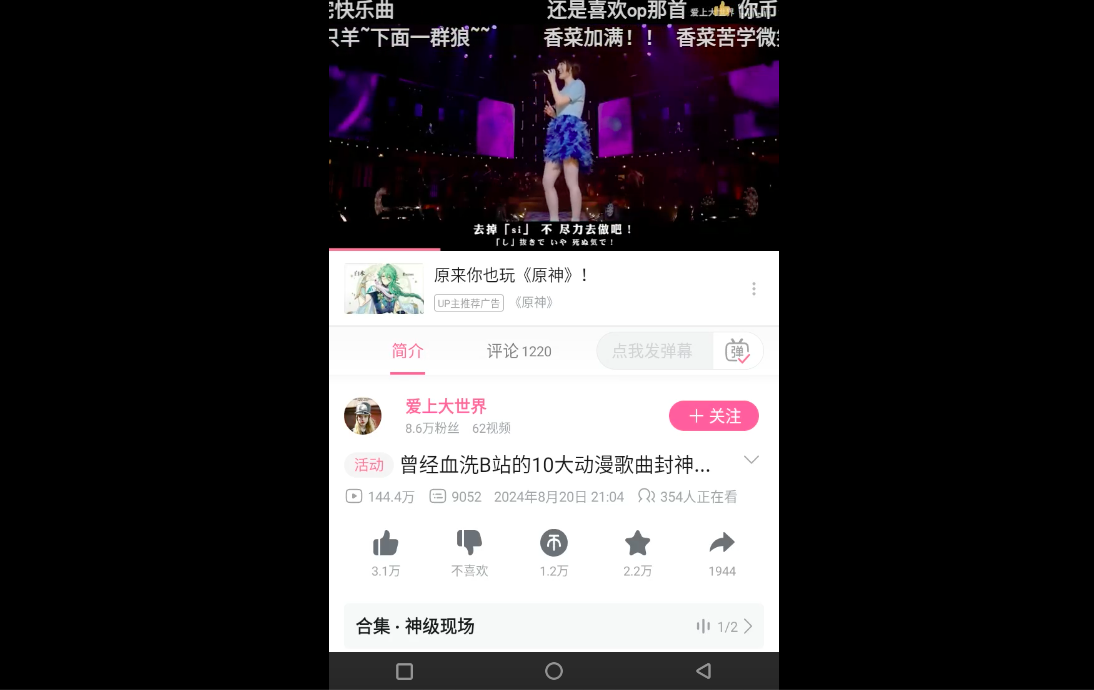The image size is (1094, 690).
Task: Add the video to favorites
Action: [637, 544]
